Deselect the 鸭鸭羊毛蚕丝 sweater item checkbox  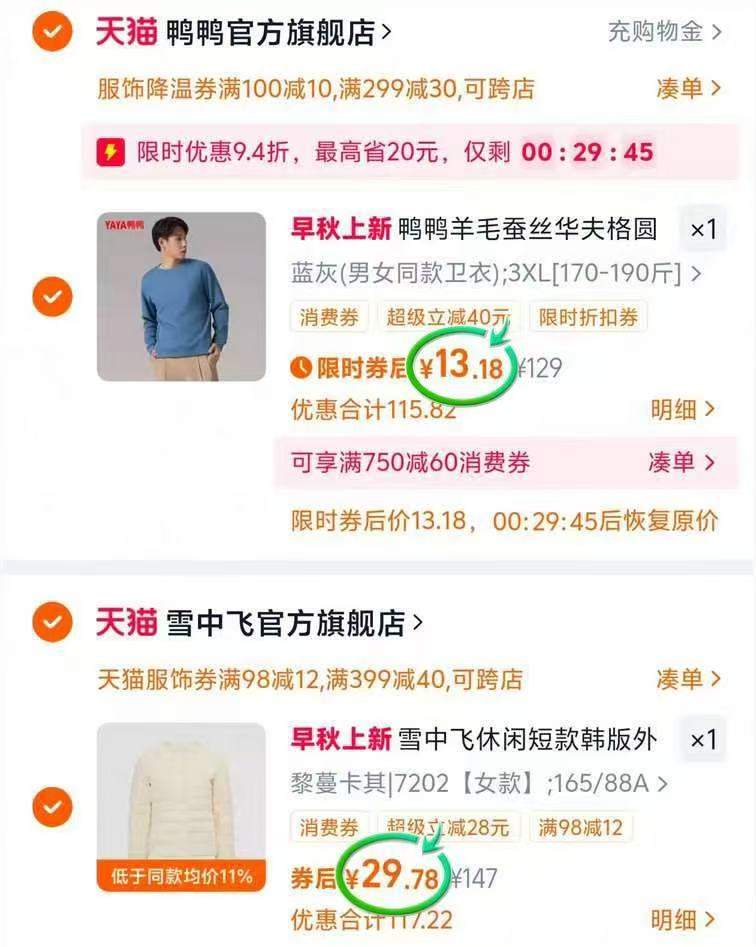point(52,296)
